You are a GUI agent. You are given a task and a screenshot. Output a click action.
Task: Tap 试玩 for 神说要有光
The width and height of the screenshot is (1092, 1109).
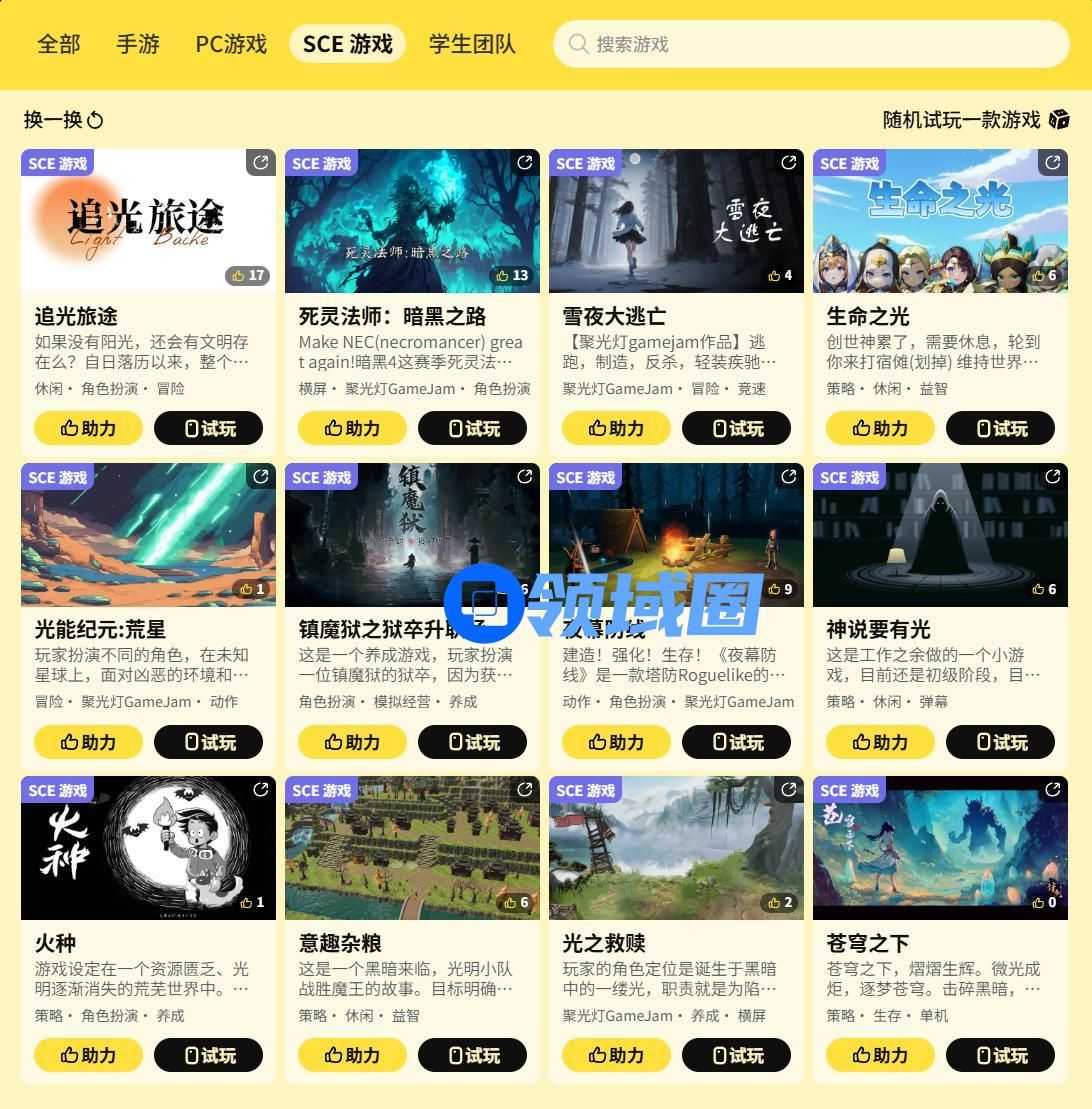[1000, 742]
